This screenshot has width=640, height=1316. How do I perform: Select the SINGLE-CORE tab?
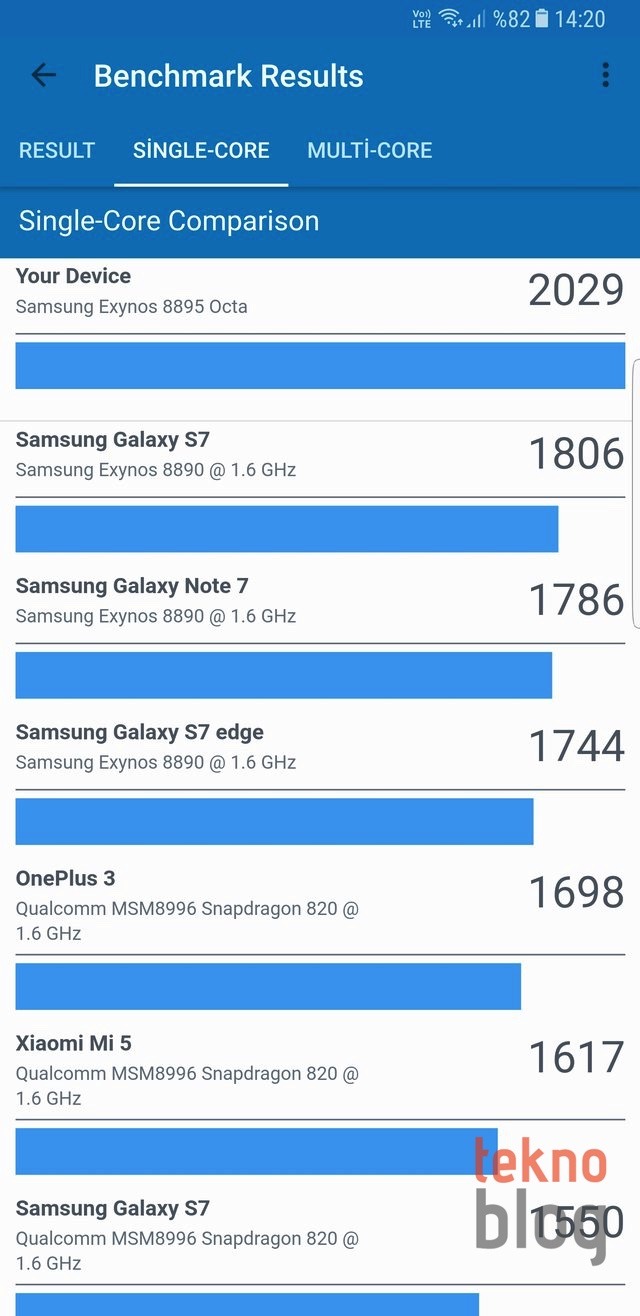click(x=201, y=150)
